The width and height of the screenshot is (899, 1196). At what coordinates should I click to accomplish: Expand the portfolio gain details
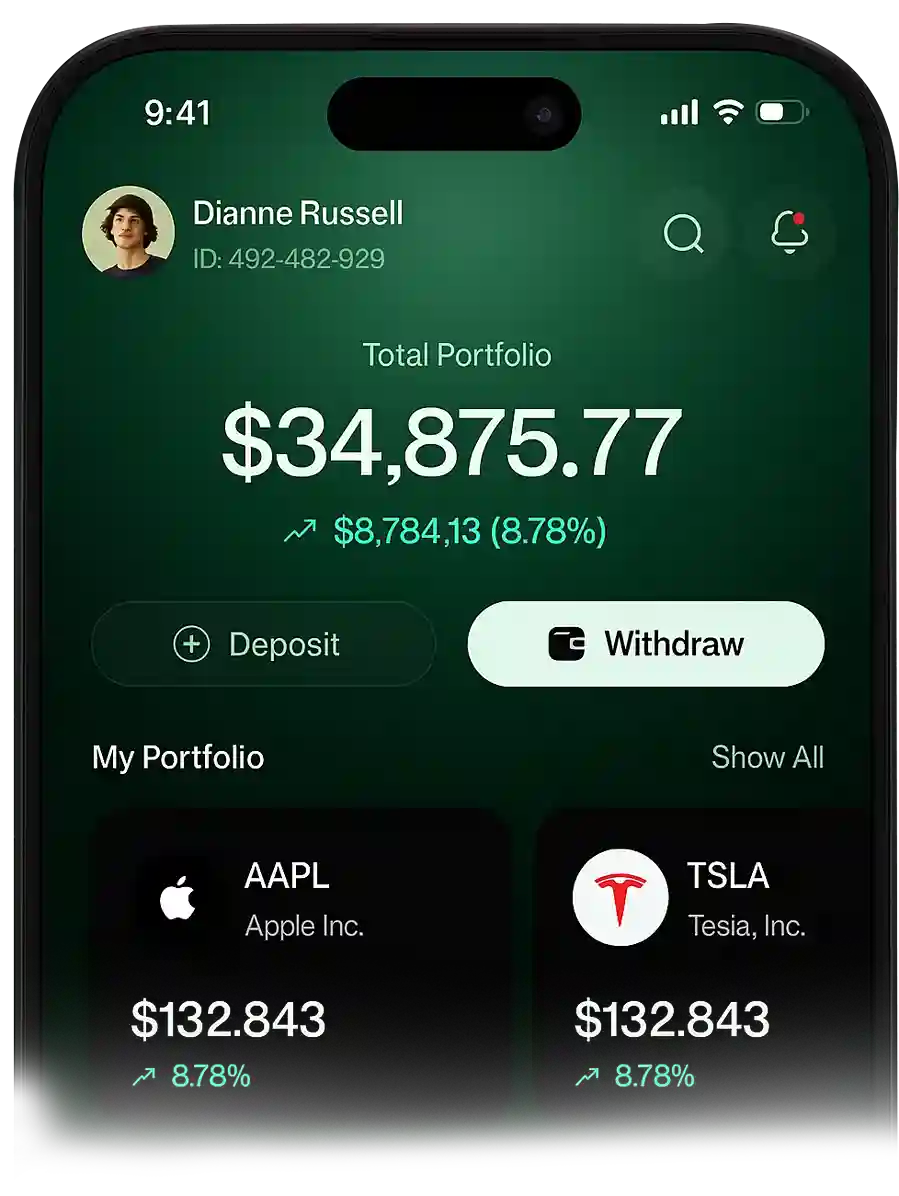point(470,528)
